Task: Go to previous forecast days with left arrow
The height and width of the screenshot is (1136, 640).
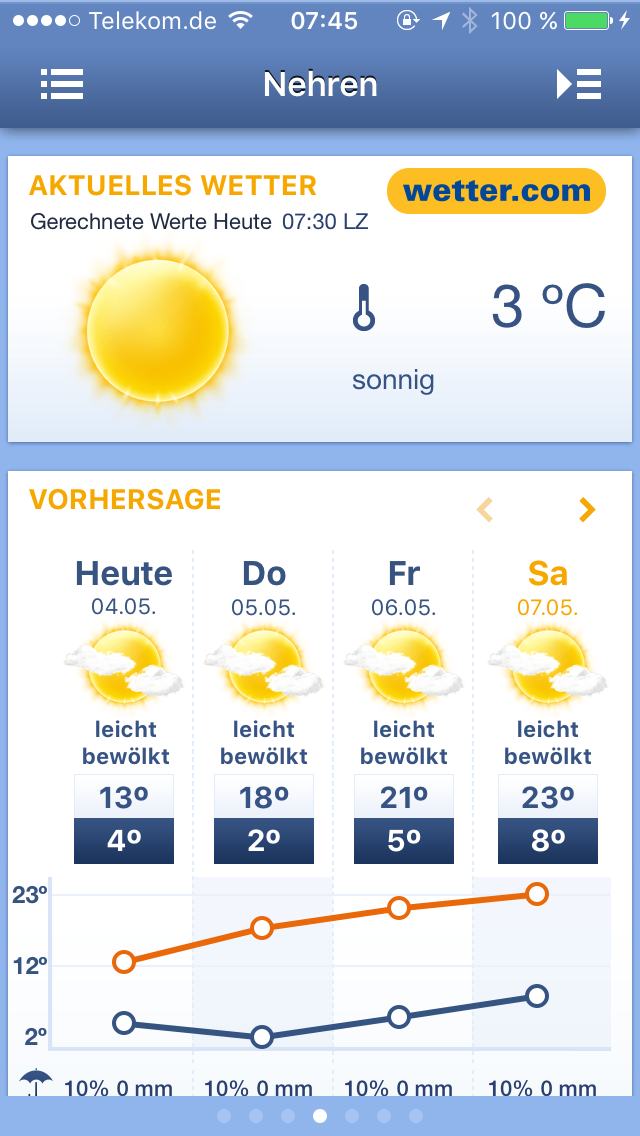Action: tap(486, 511)
